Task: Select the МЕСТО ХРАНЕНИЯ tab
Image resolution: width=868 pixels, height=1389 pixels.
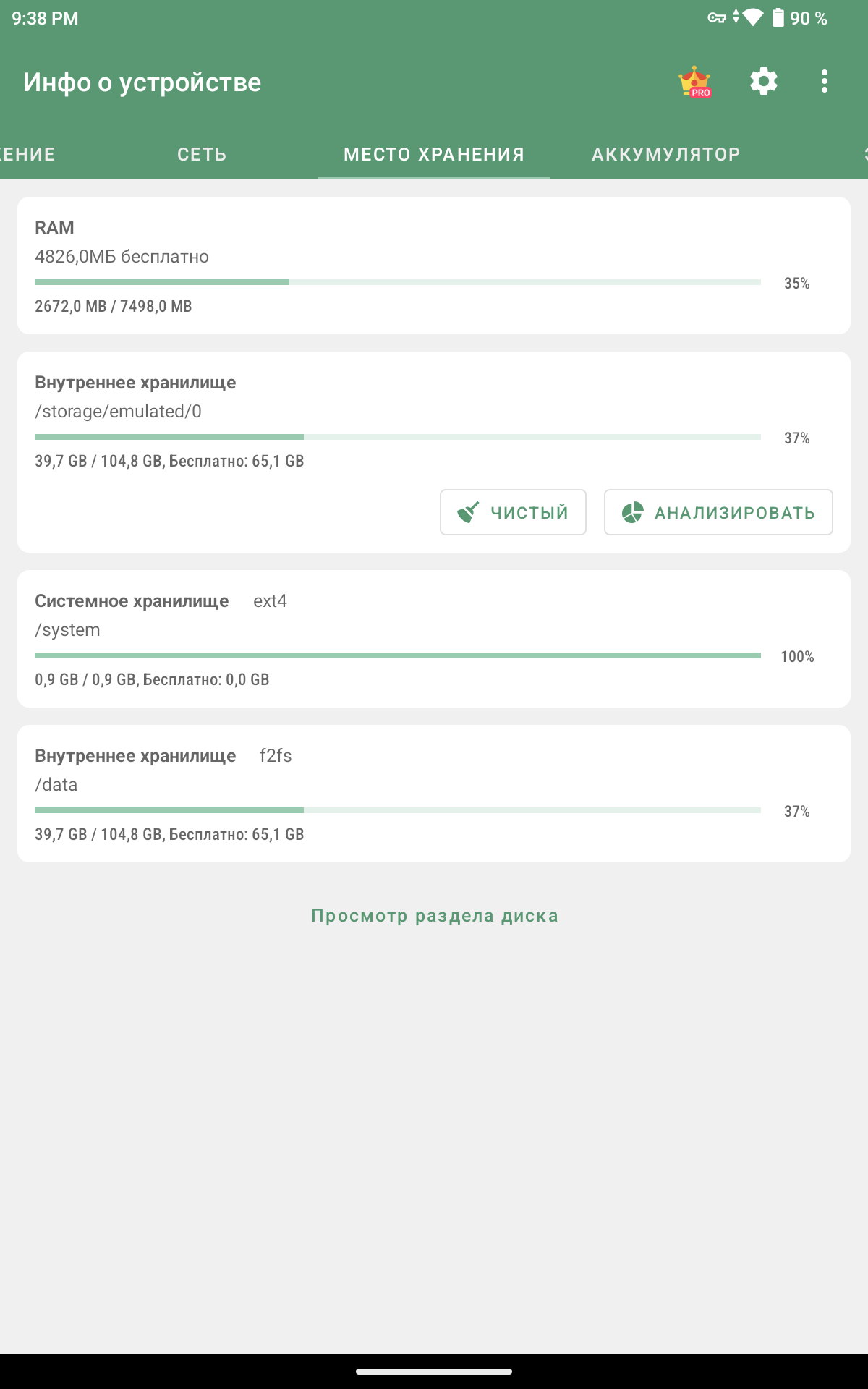Action: [434, 154]
